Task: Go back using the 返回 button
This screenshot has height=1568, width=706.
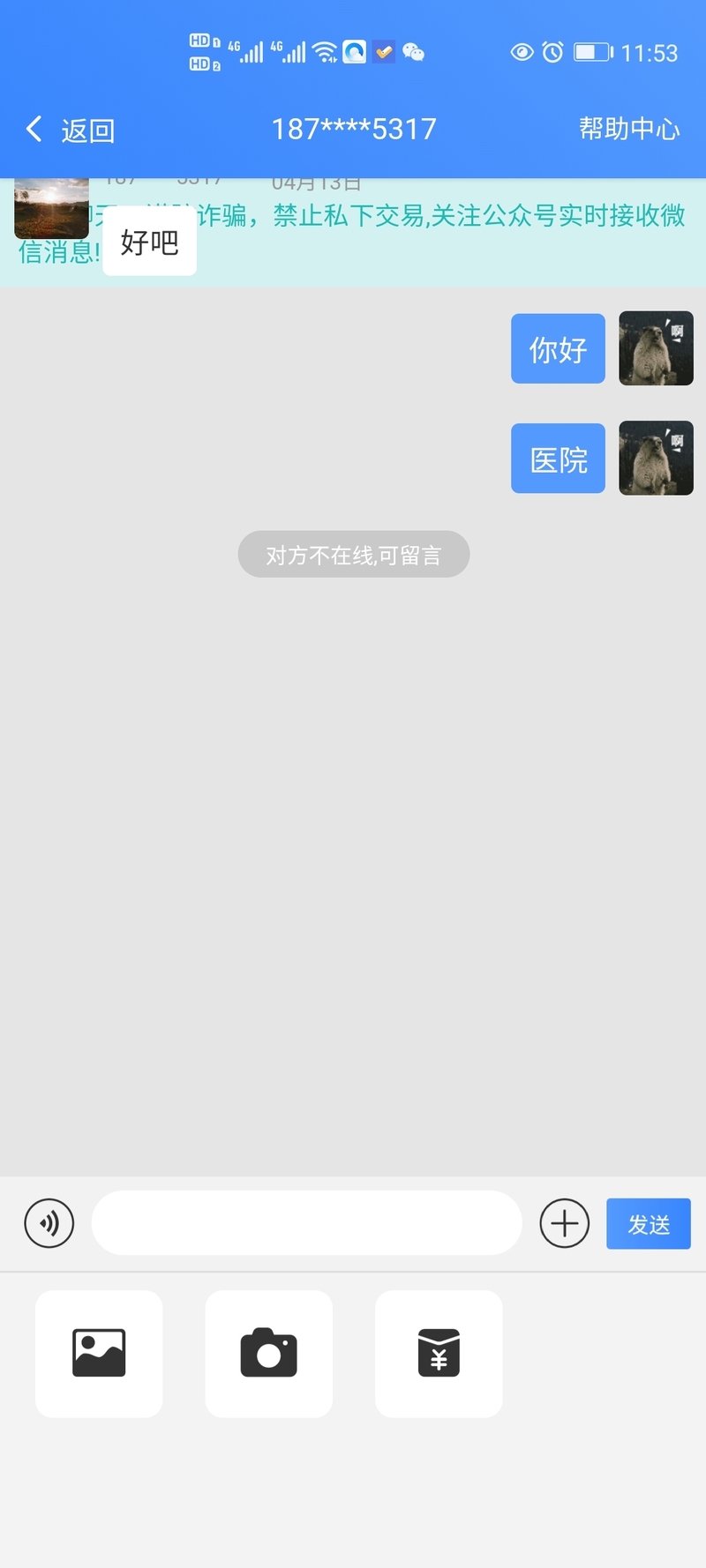Action: [71, 131]
